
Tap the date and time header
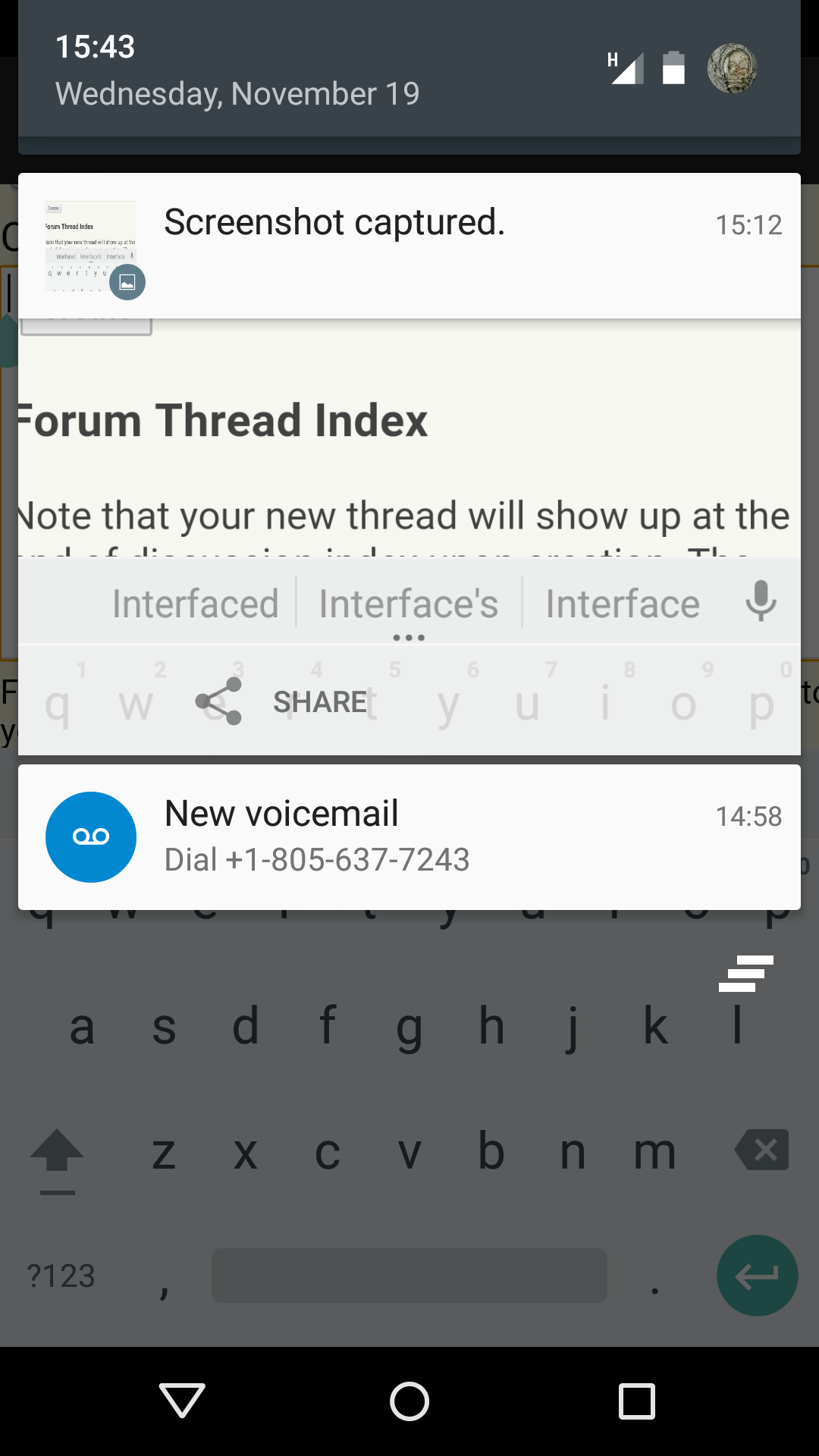click(x=237, y=70)
